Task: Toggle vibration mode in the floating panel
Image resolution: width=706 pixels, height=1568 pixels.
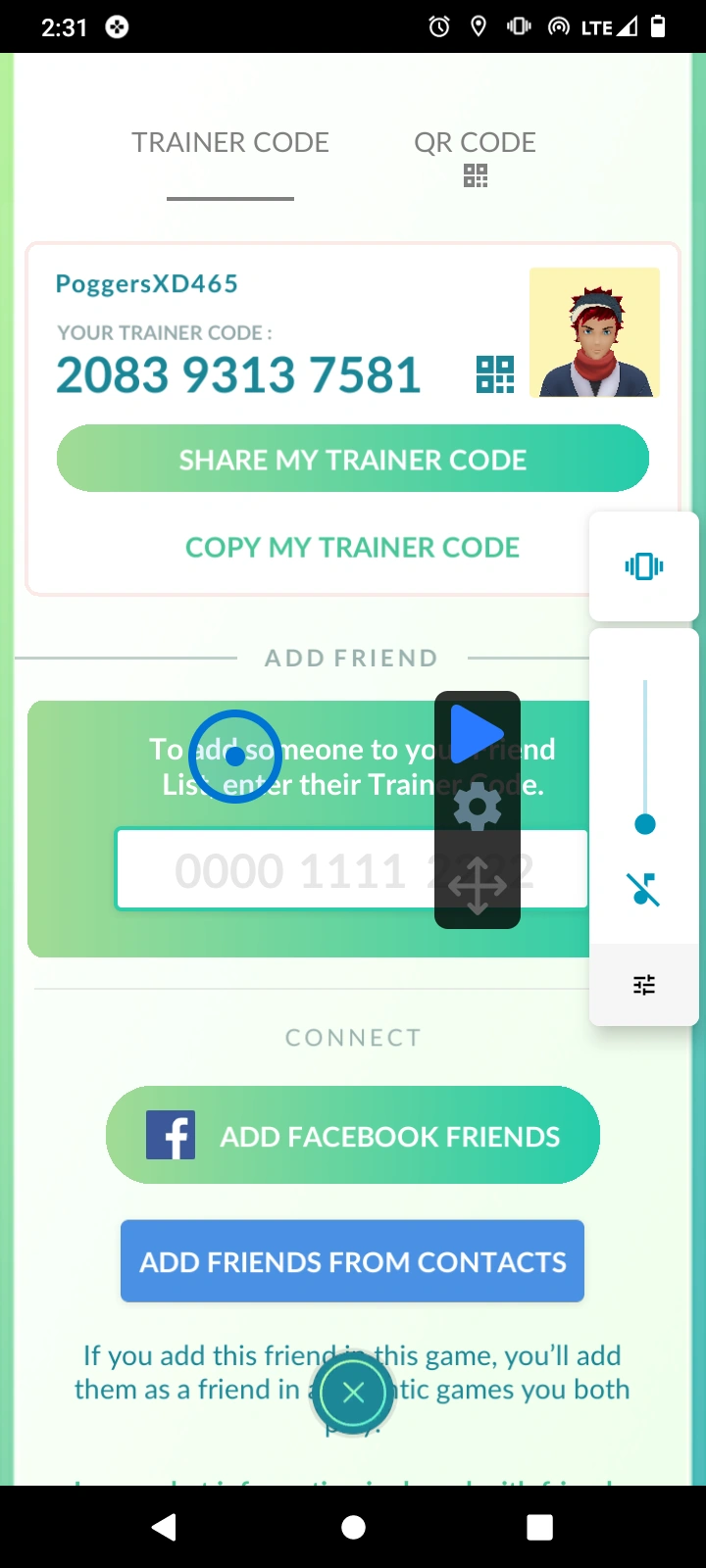Action: (x=643, y=566)
